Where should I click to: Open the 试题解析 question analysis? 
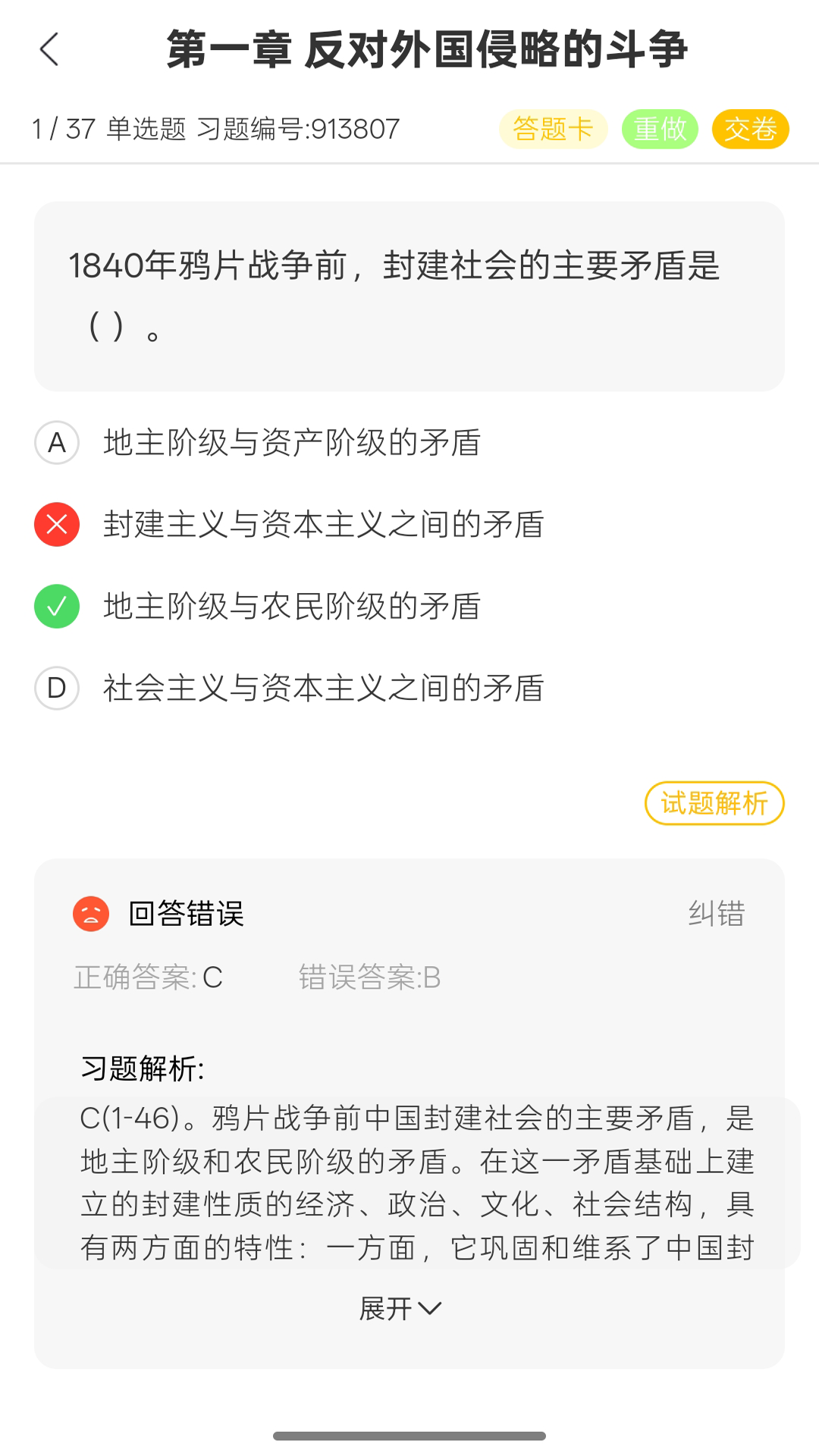click(714, 802)
